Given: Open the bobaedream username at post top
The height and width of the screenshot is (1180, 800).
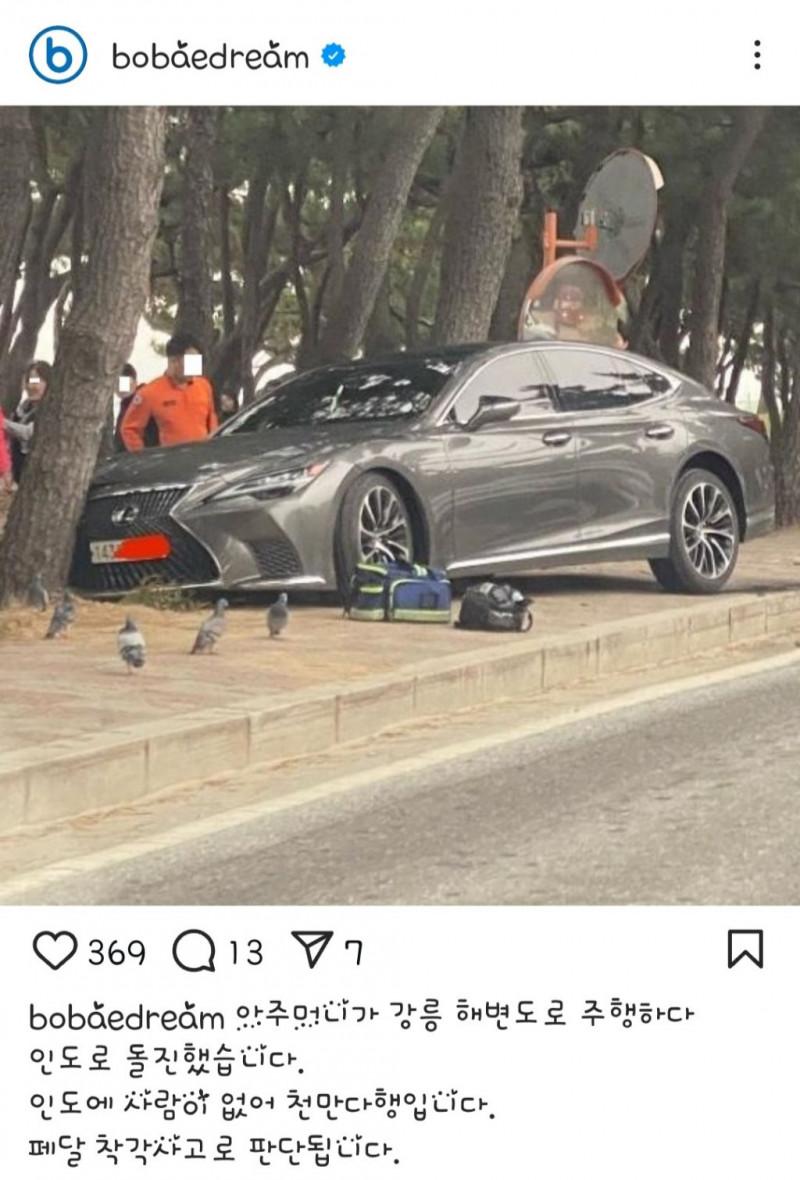Looking at the screenshot, I should click(x=210, y=56).
